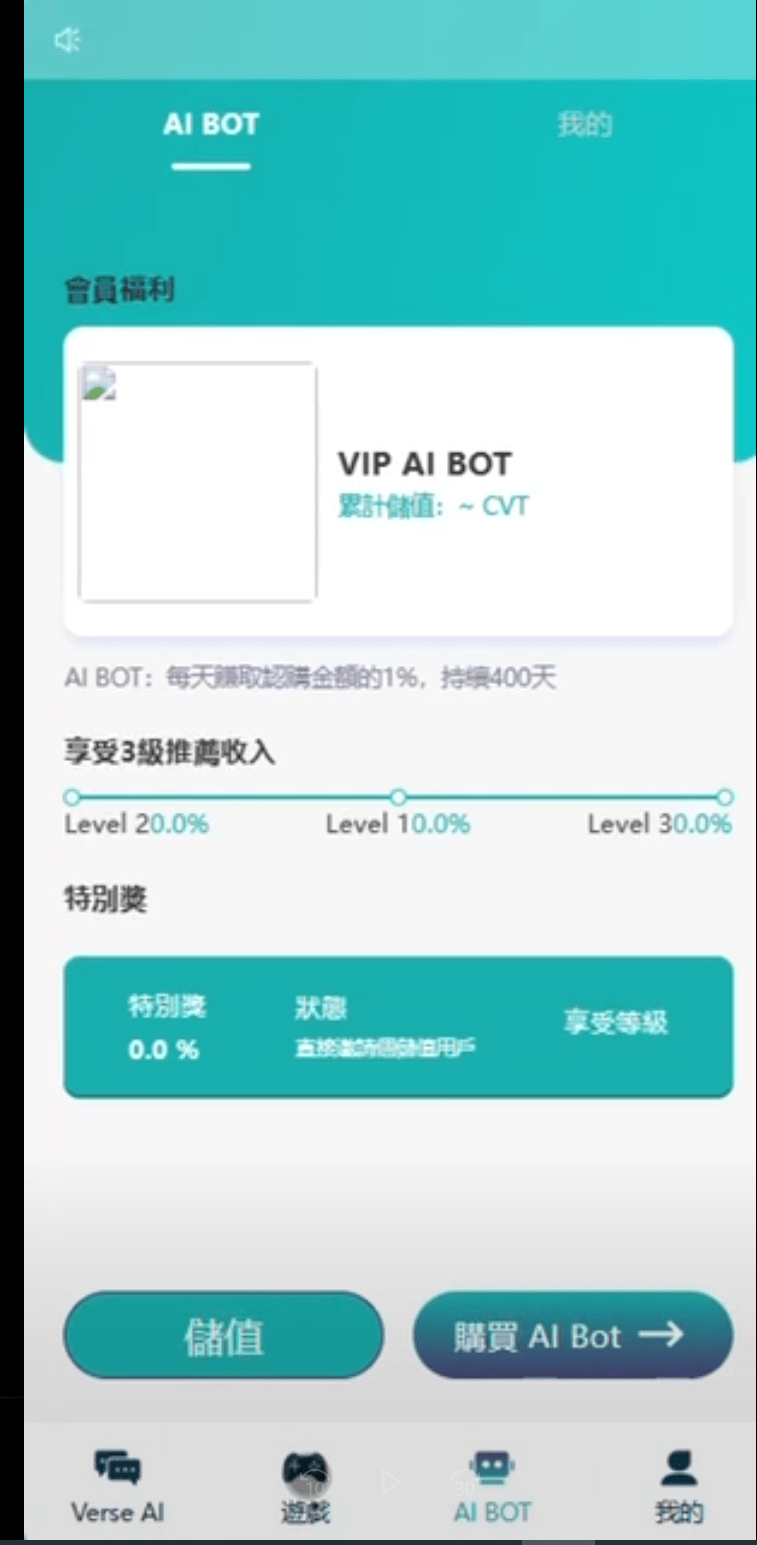Open 我的 in bottom navigation
Viewport: 757px width, 1545px height.
[x=679, y=1487]
